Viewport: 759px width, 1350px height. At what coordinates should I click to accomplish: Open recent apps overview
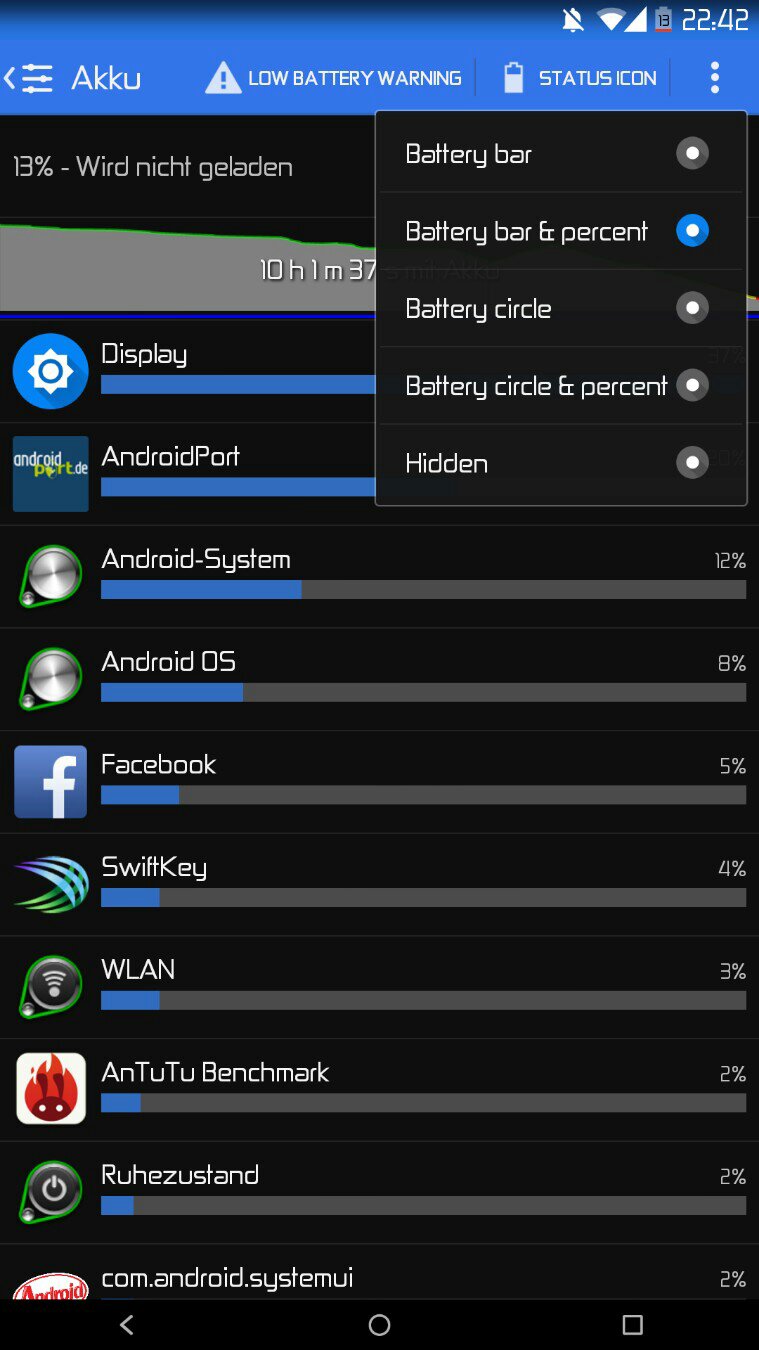point(632,1325)
